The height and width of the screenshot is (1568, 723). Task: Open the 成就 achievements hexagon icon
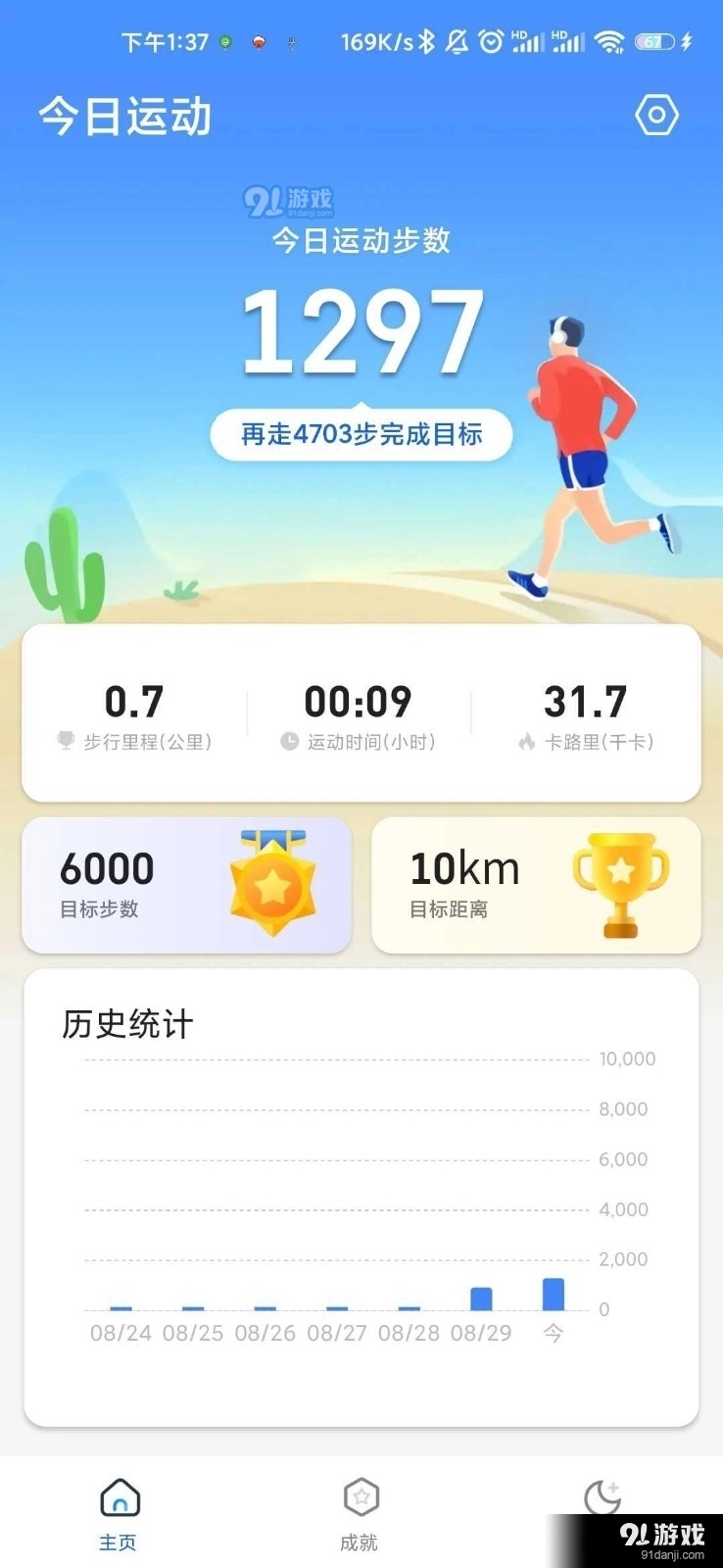(361, 1496)
